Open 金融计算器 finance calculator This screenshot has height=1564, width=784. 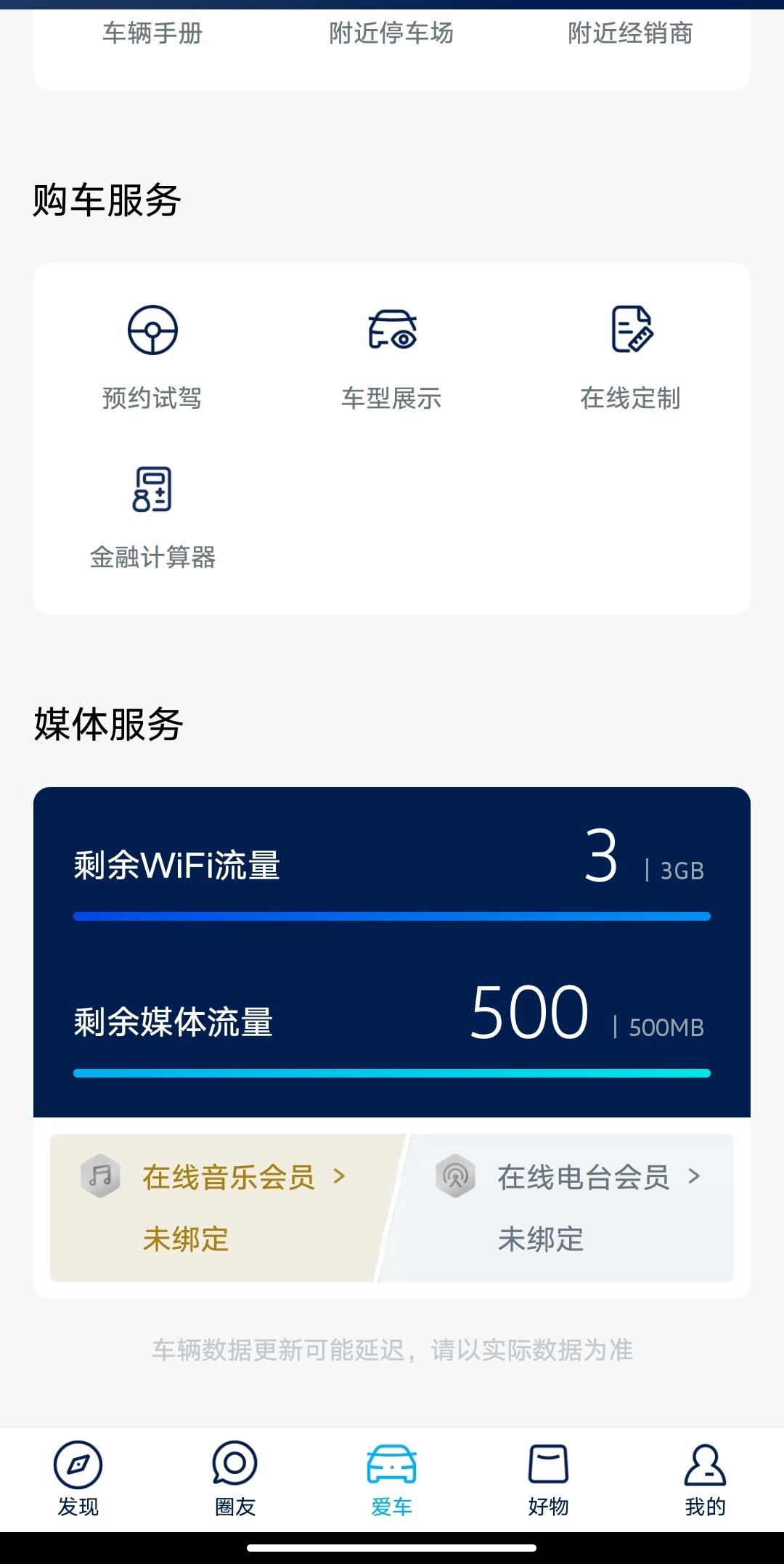click(152, 517)
